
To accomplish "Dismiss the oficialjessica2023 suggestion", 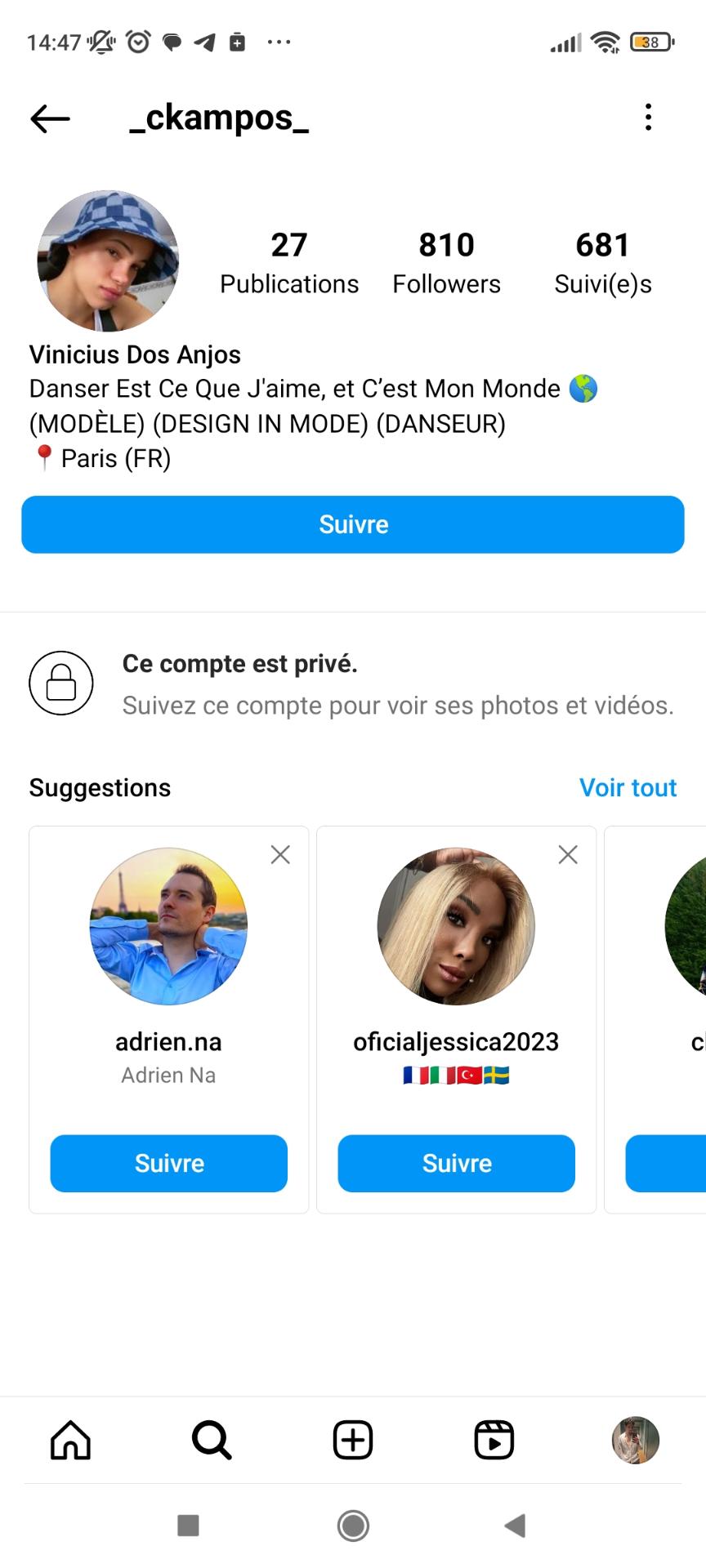I will 568,855.
